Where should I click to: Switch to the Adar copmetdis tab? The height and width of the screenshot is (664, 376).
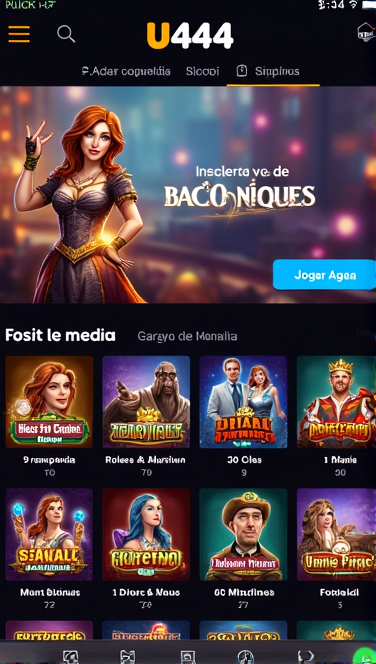click(126, 71)
